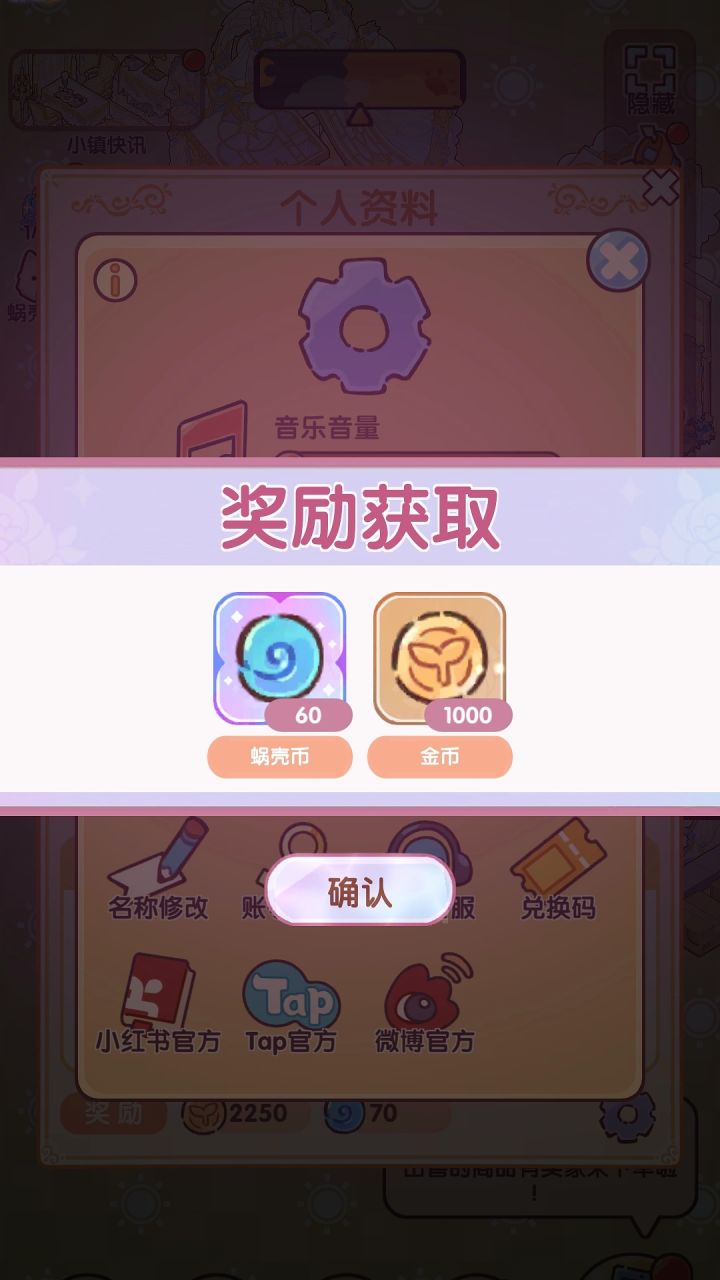The image size is (720, 1280).
Task: Select the 金币 gold coin reward item
Action: pyautogui.click(x=440, y=655)
